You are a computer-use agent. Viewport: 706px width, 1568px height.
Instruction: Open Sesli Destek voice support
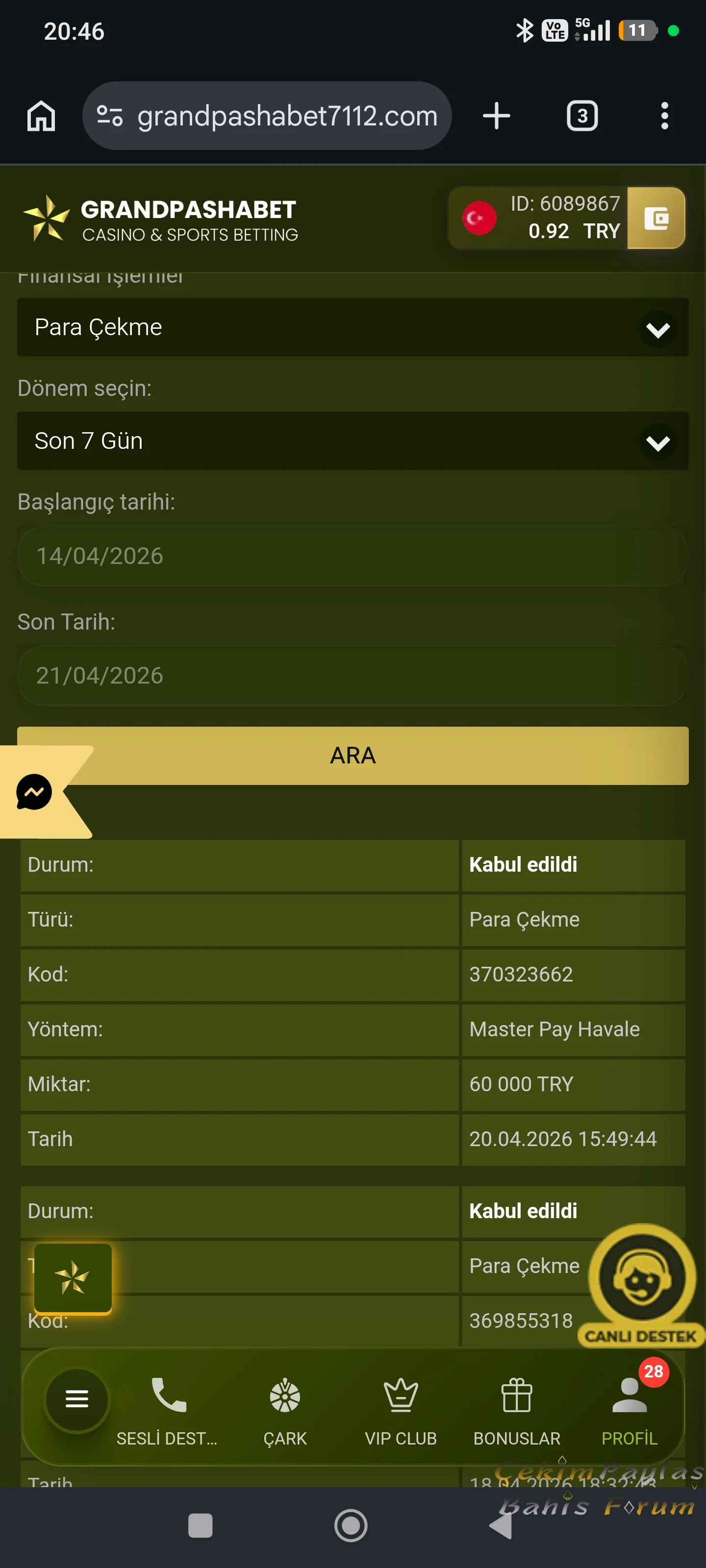(168, 1409)
